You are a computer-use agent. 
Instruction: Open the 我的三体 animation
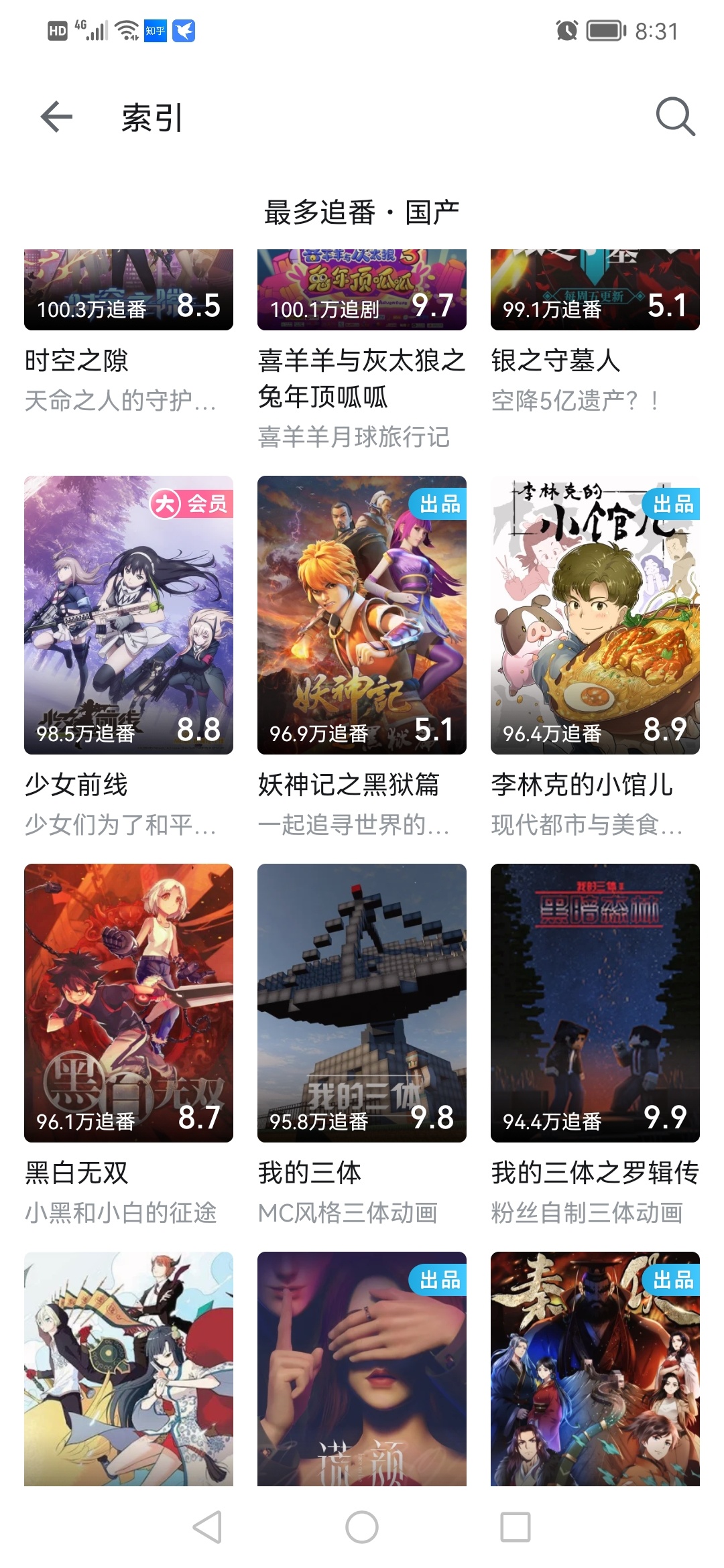[x=361, y=1002]
